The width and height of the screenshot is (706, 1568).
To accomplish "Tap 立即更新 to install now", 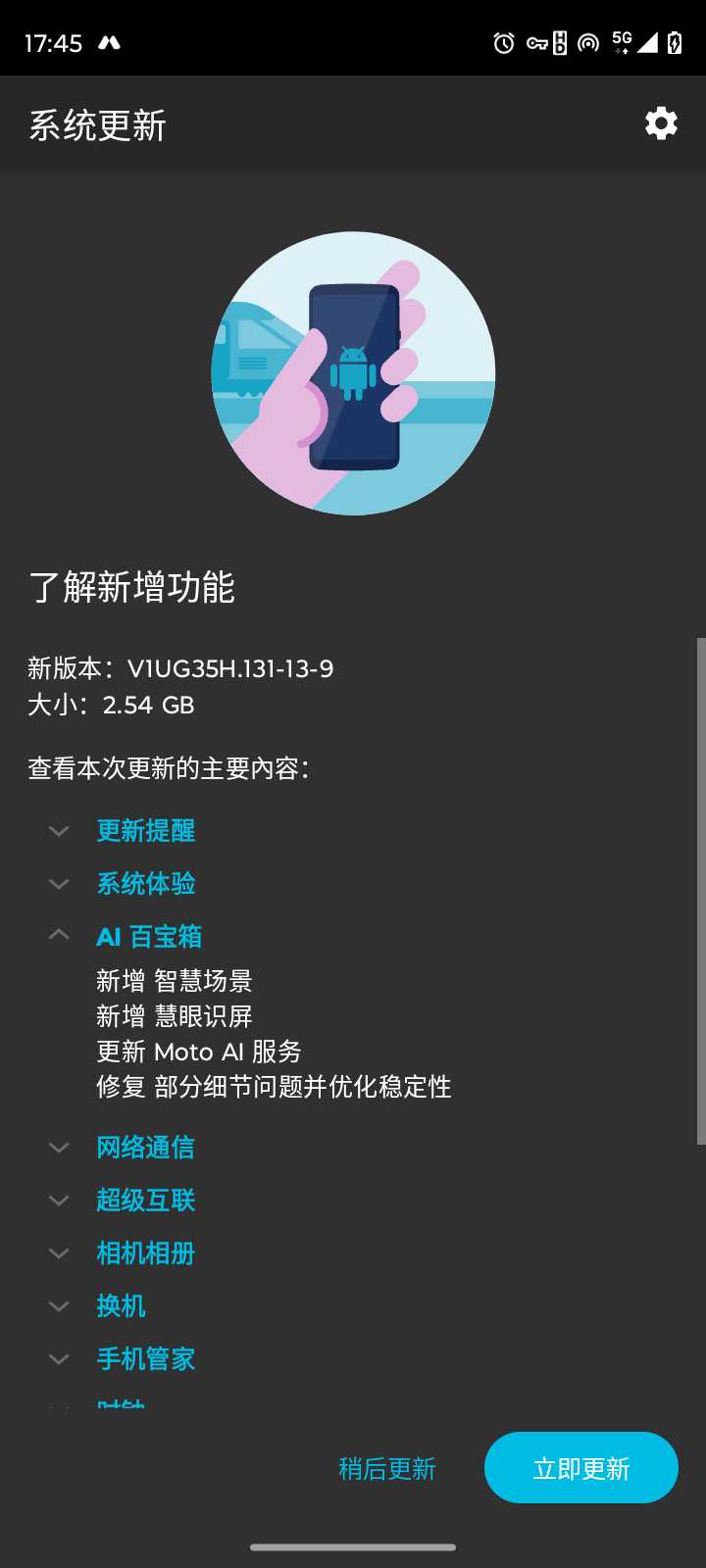I will (580, 1468).
